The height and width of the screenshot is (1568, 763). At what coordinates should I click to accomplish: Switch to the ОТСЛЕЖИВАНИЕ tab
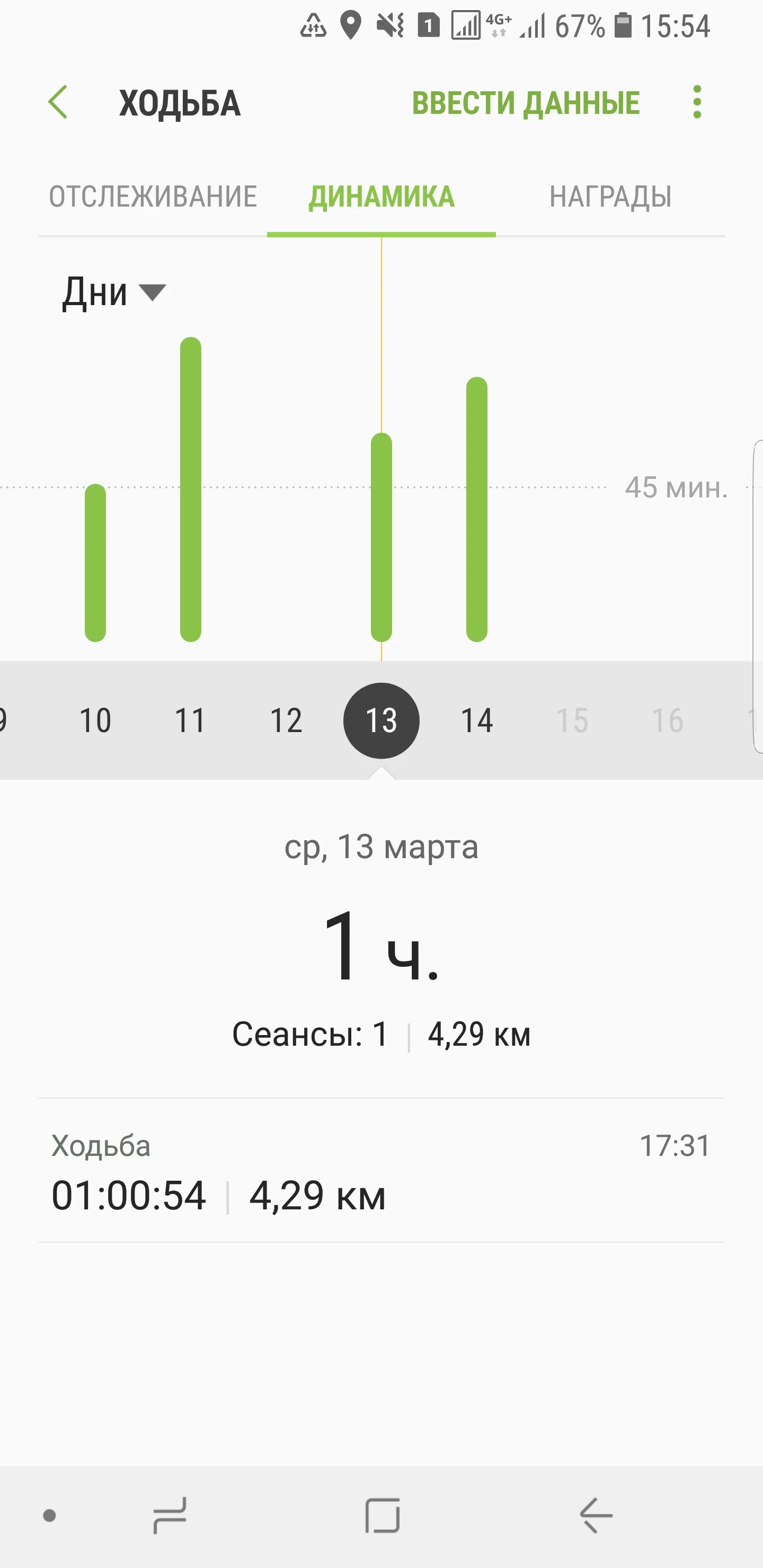click(x=153, y=197)
